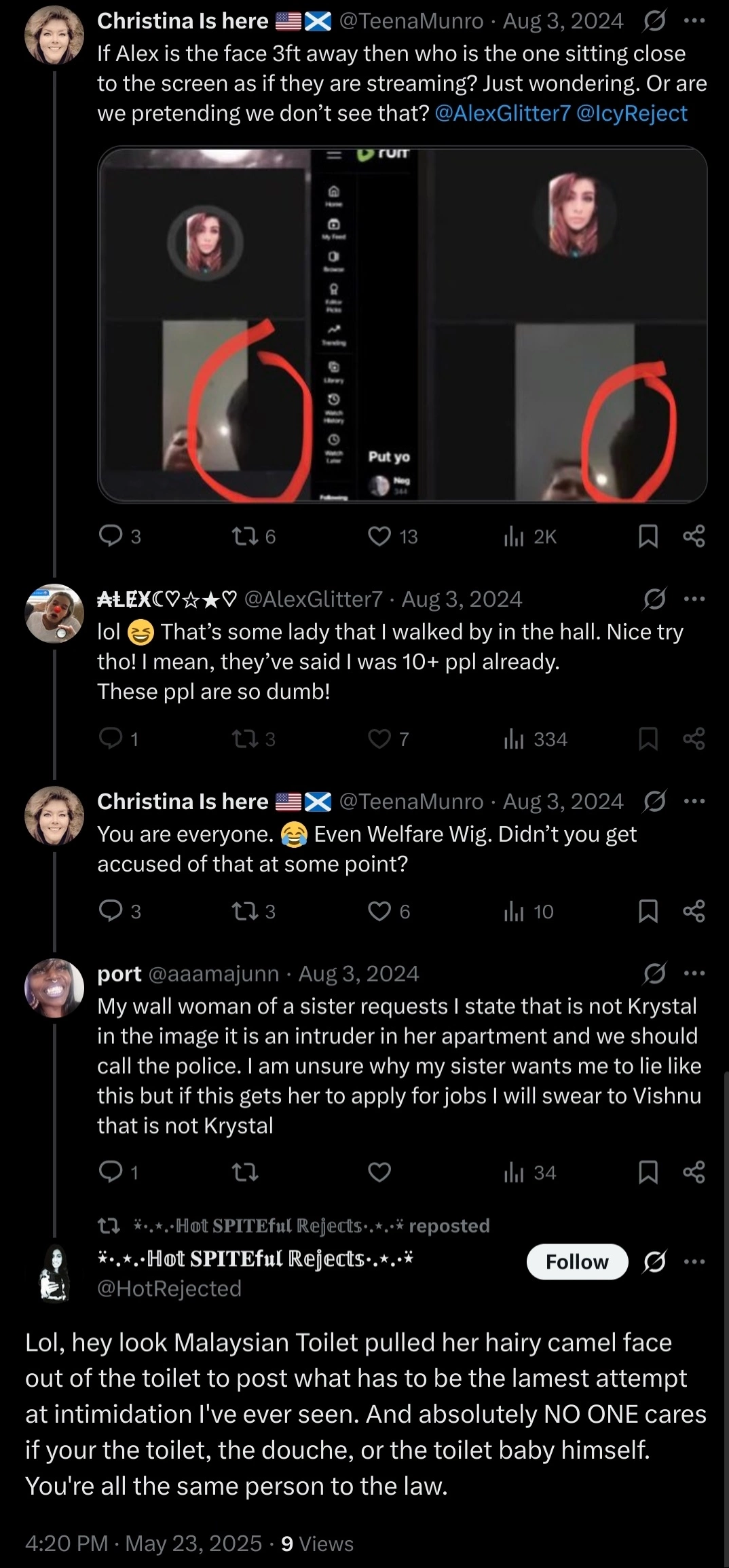Bookmark Christina's post with the attached image
The image size is (729, 1568).
[x=648, y=537]
